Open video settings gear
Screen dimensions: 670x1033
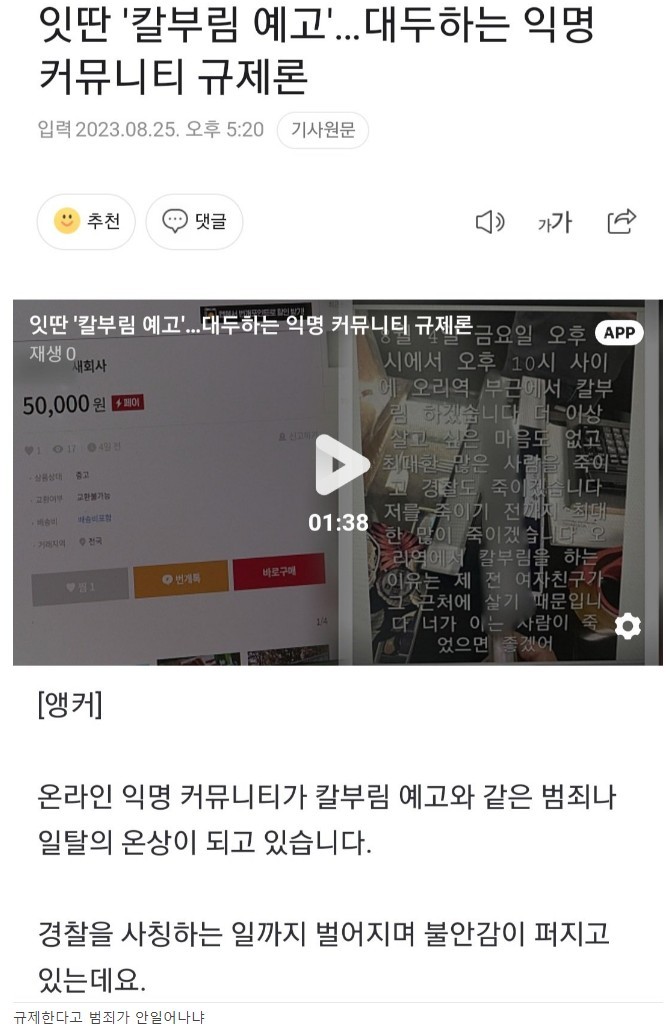click(x=627, y=626)
